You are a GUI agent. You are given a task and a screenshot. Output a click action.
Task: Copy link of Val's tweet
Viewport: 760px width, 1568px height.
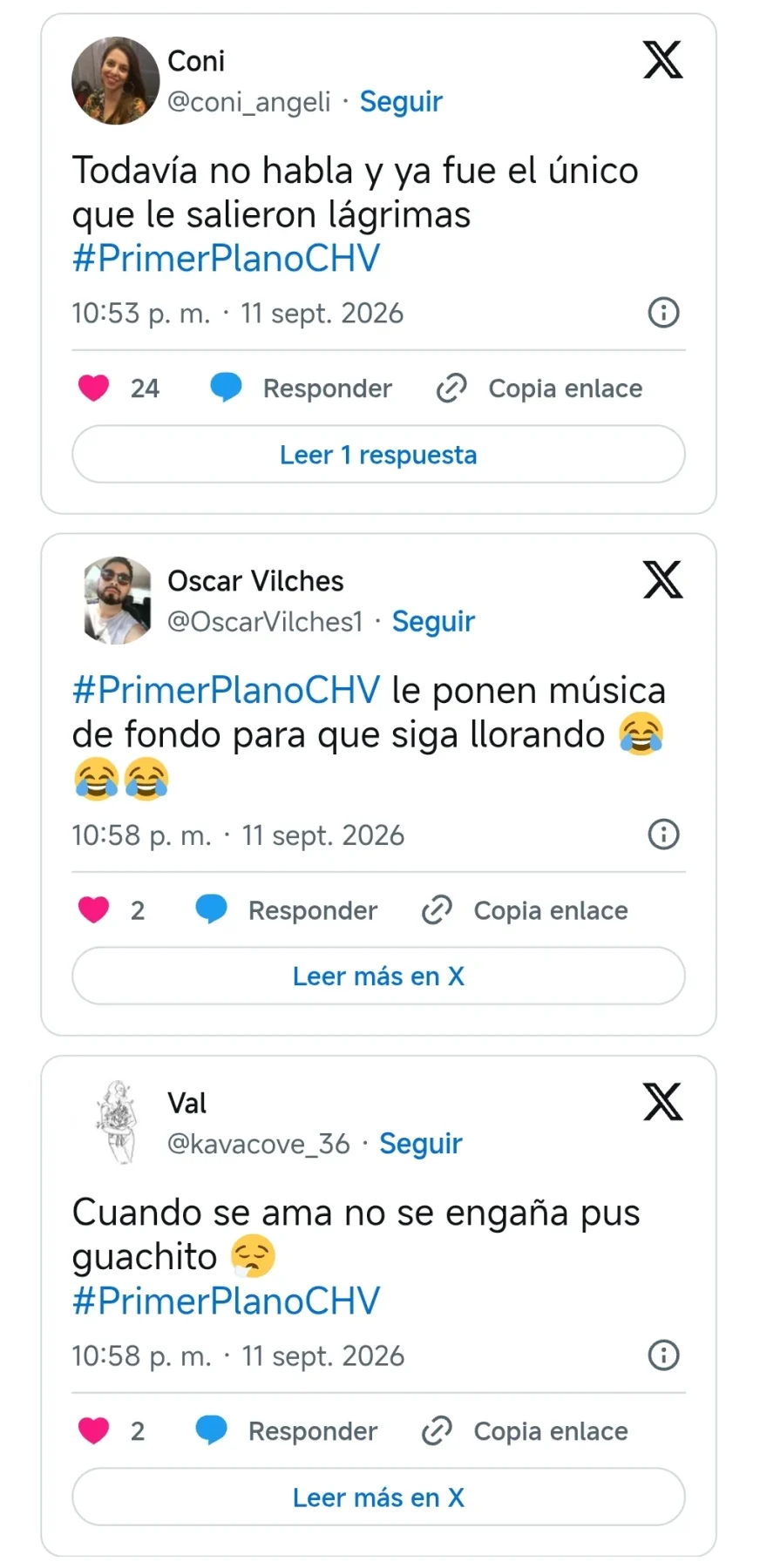(x=525, y=1430)
